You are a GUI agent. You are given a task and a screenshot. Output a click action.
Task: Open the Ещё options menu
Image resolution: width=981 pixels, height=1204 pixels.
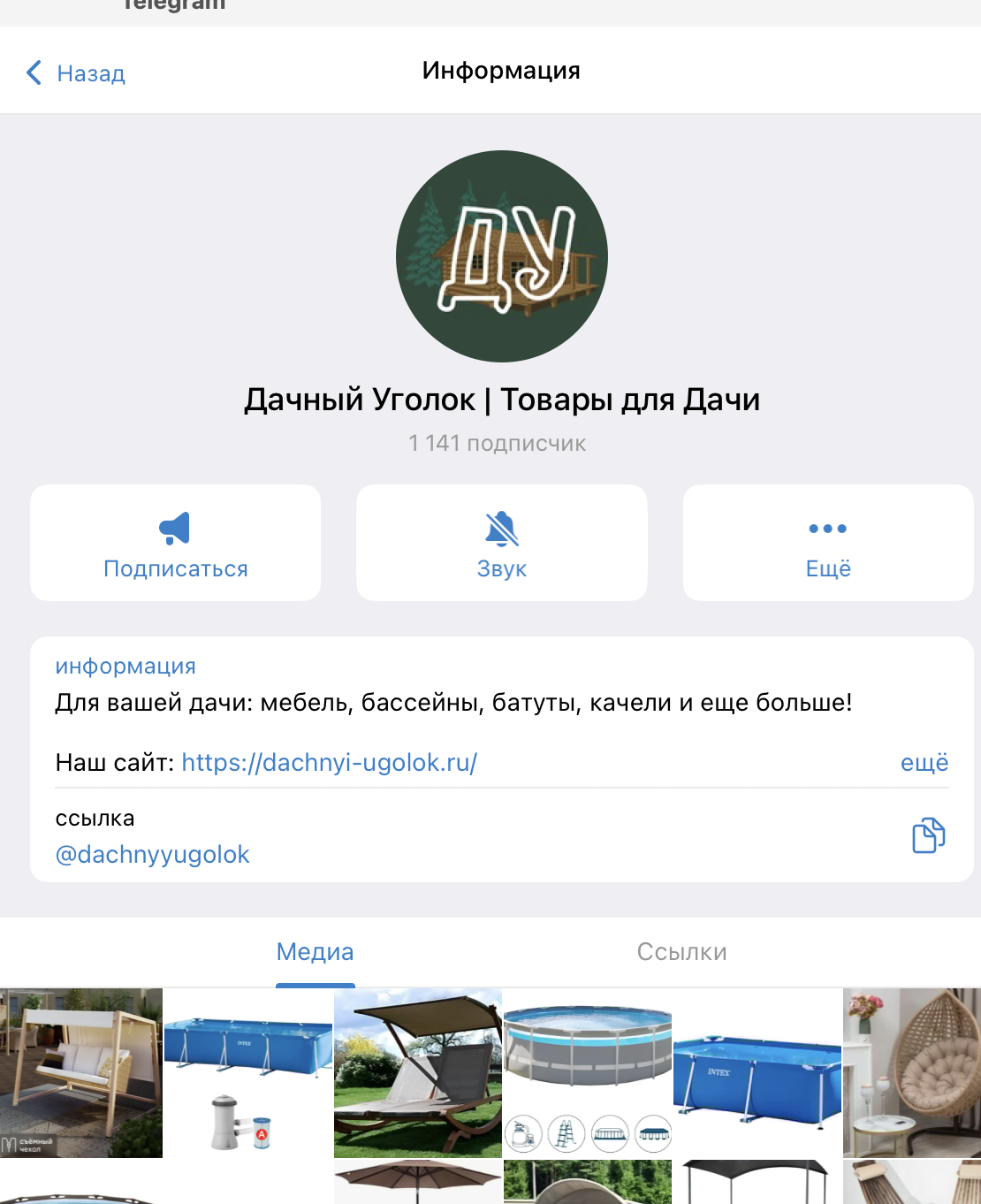click(827, 543)
